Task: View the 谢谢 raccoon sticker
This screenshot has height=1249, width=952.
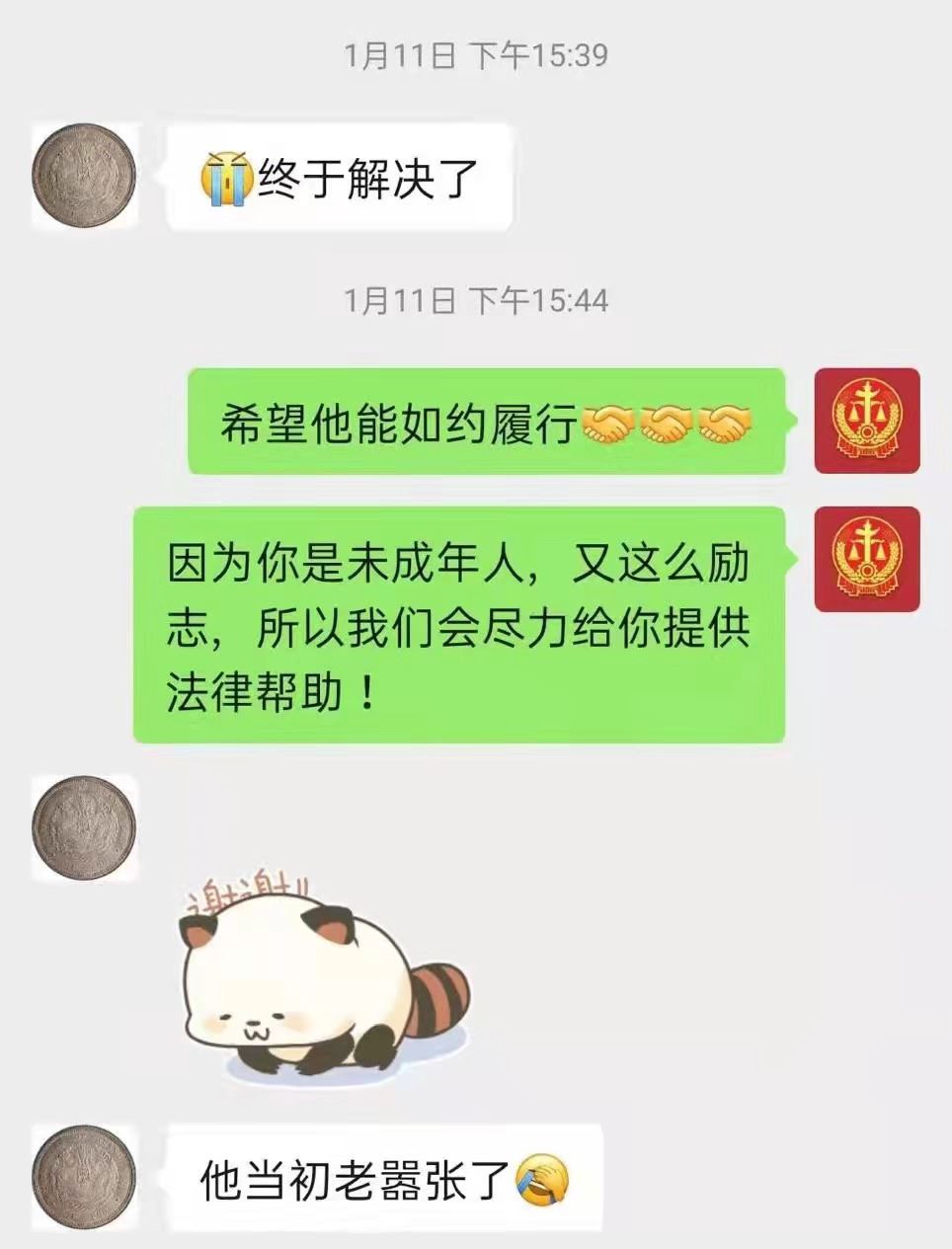Action: pos(321,977)
